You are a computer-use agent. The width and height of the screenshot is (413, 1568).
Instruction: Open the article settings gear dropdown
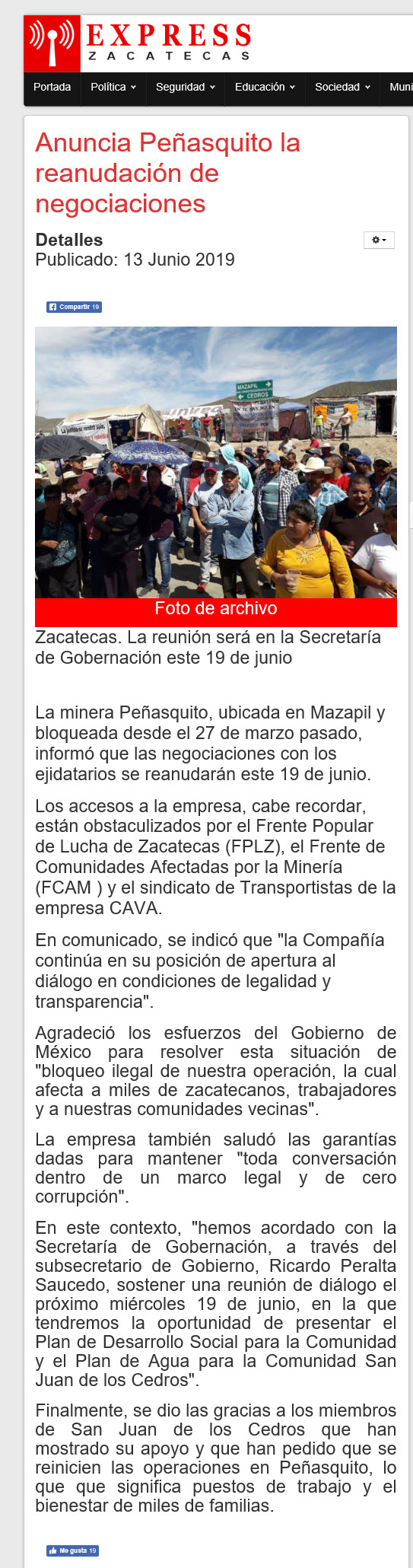pyautogui.click(x=379, y=241)
